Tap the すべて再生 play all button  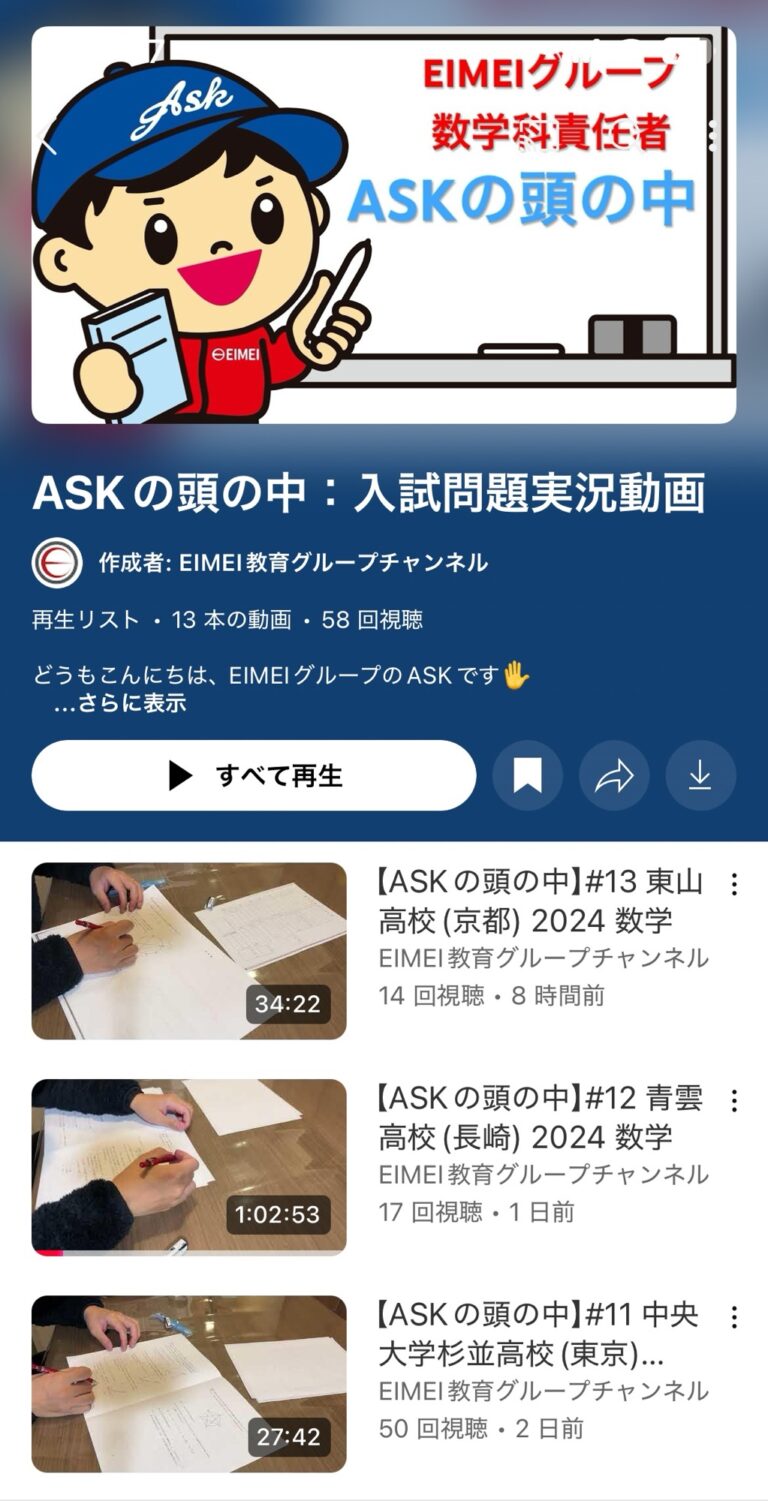[x=253, y=775]
